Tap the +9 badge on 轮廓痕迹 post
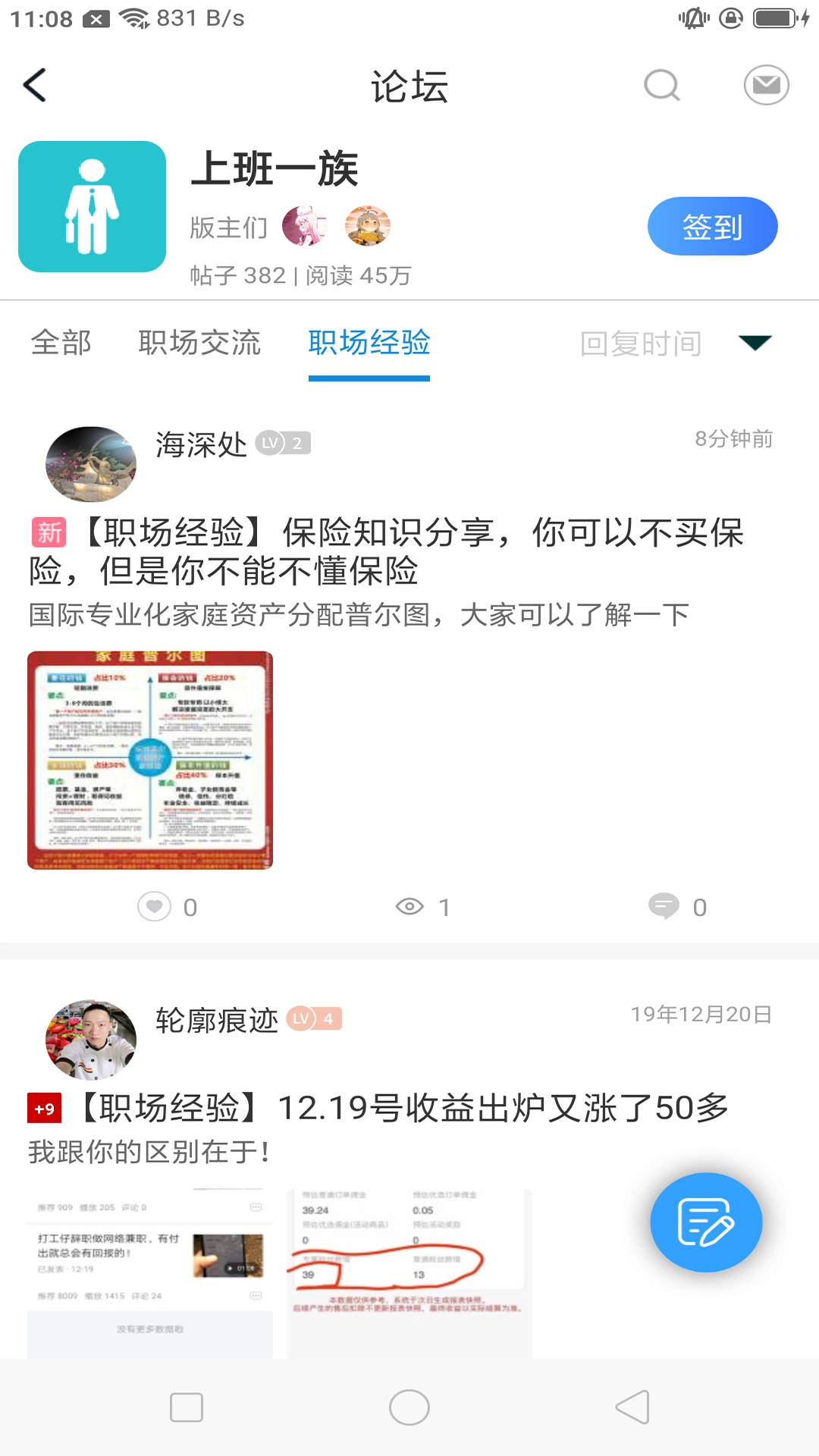 43,1106
